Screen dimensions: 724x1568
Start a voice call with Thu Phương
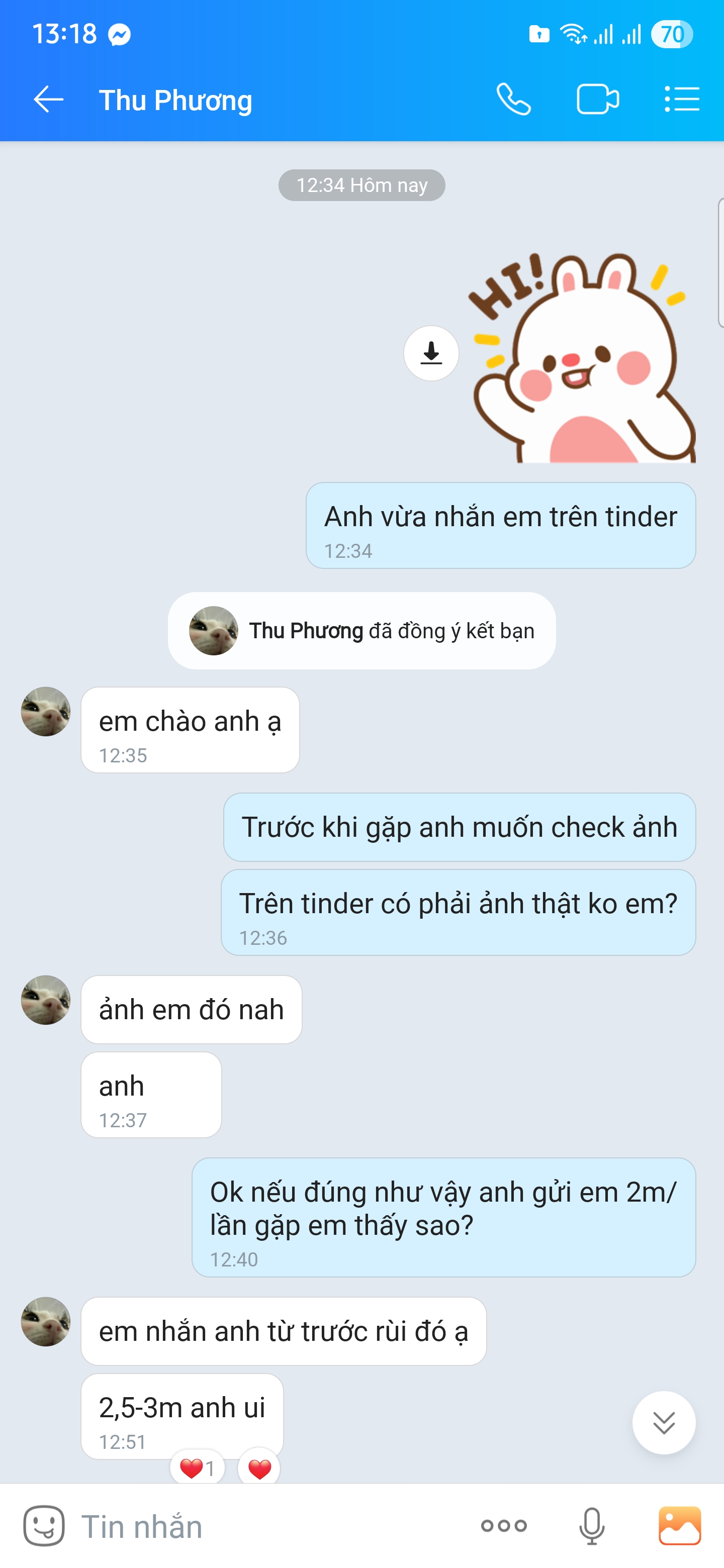click(513, 100)
